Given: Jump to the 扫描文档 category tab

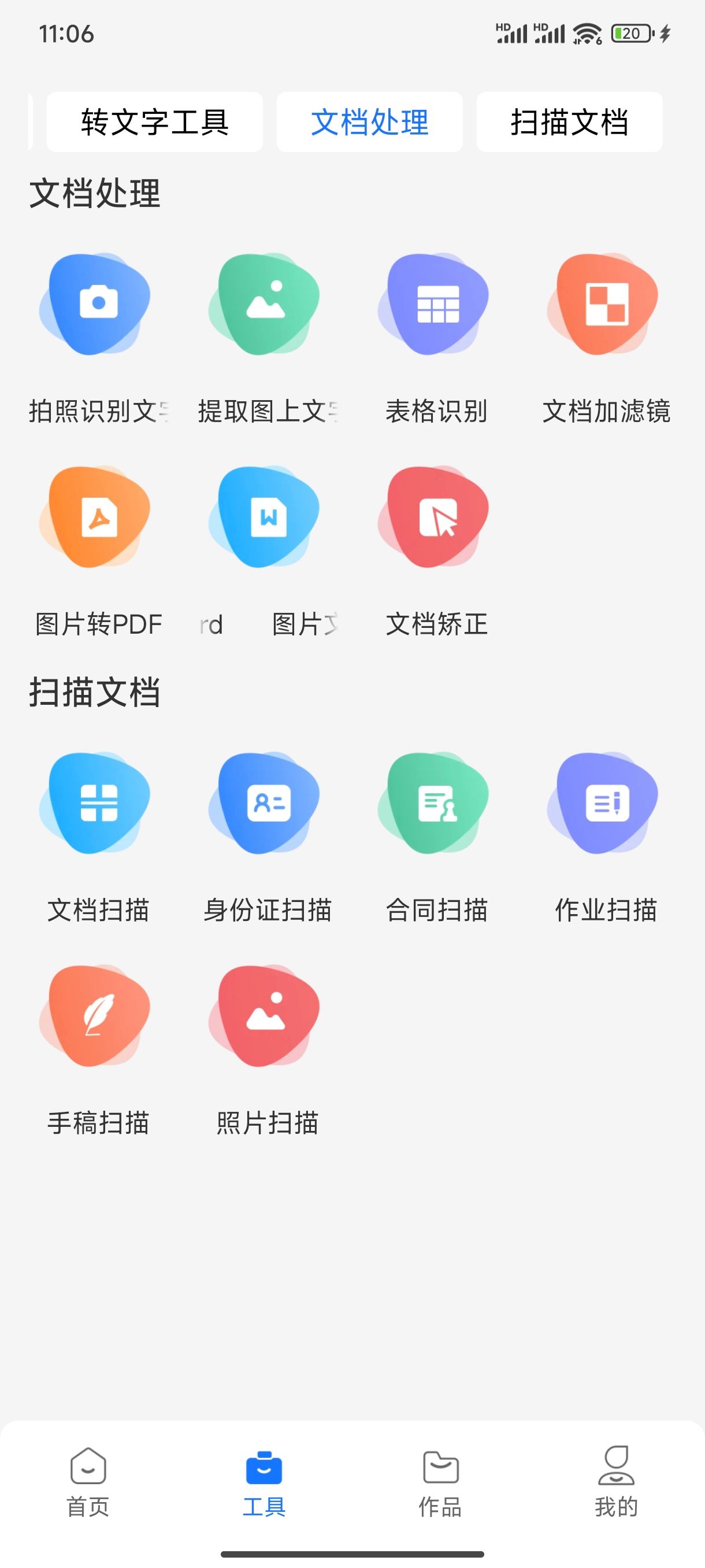Looking at the screenshot, I should pos(569,122).
